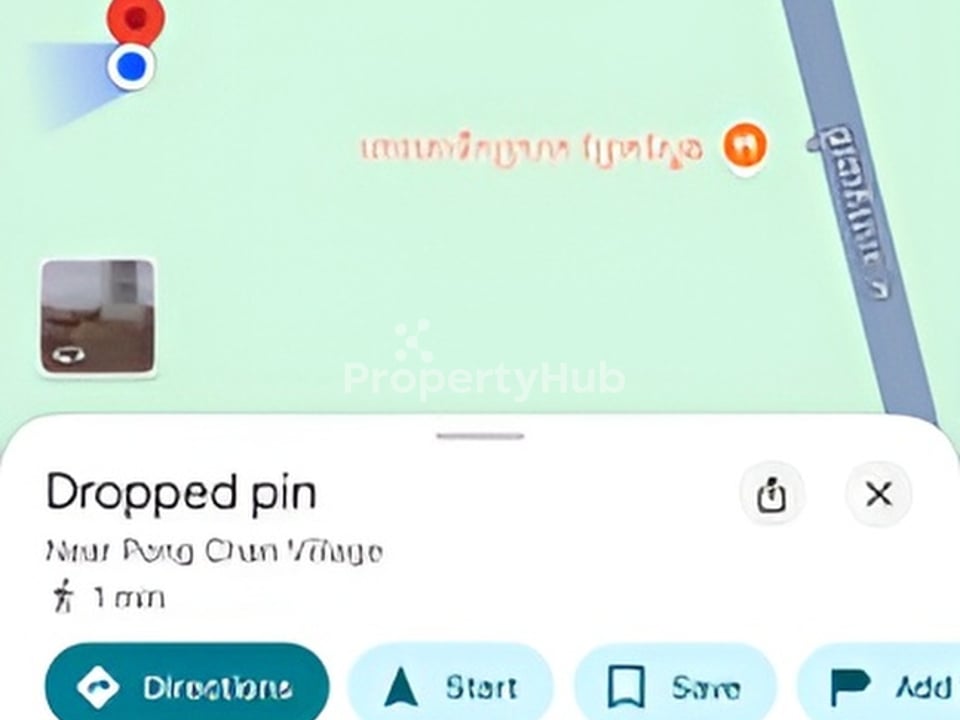Close the dropped pin panel
Screen dimensions: 960x720
coord(878,494)
